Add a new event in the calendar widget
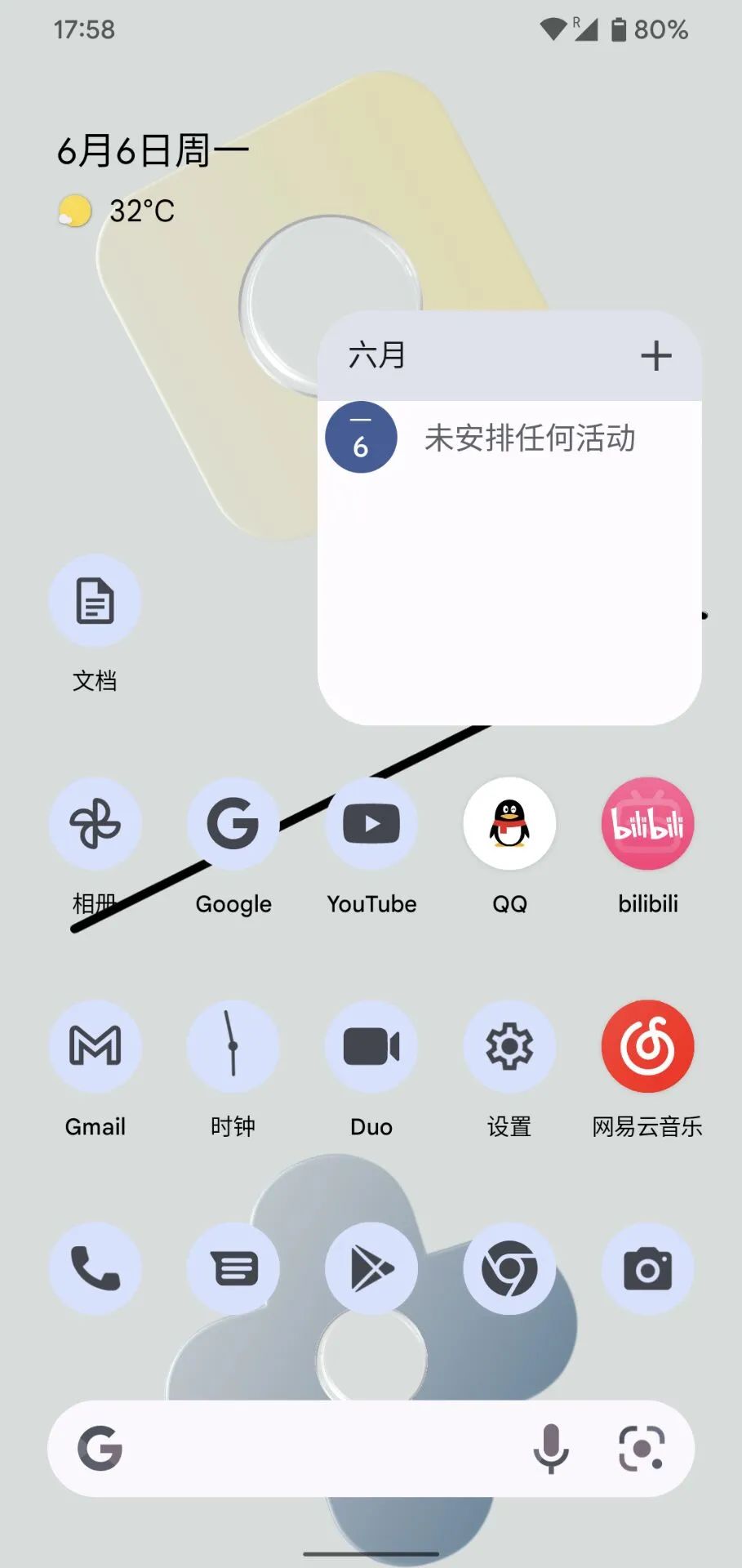The image size is (742, 1568). point(655,356)
